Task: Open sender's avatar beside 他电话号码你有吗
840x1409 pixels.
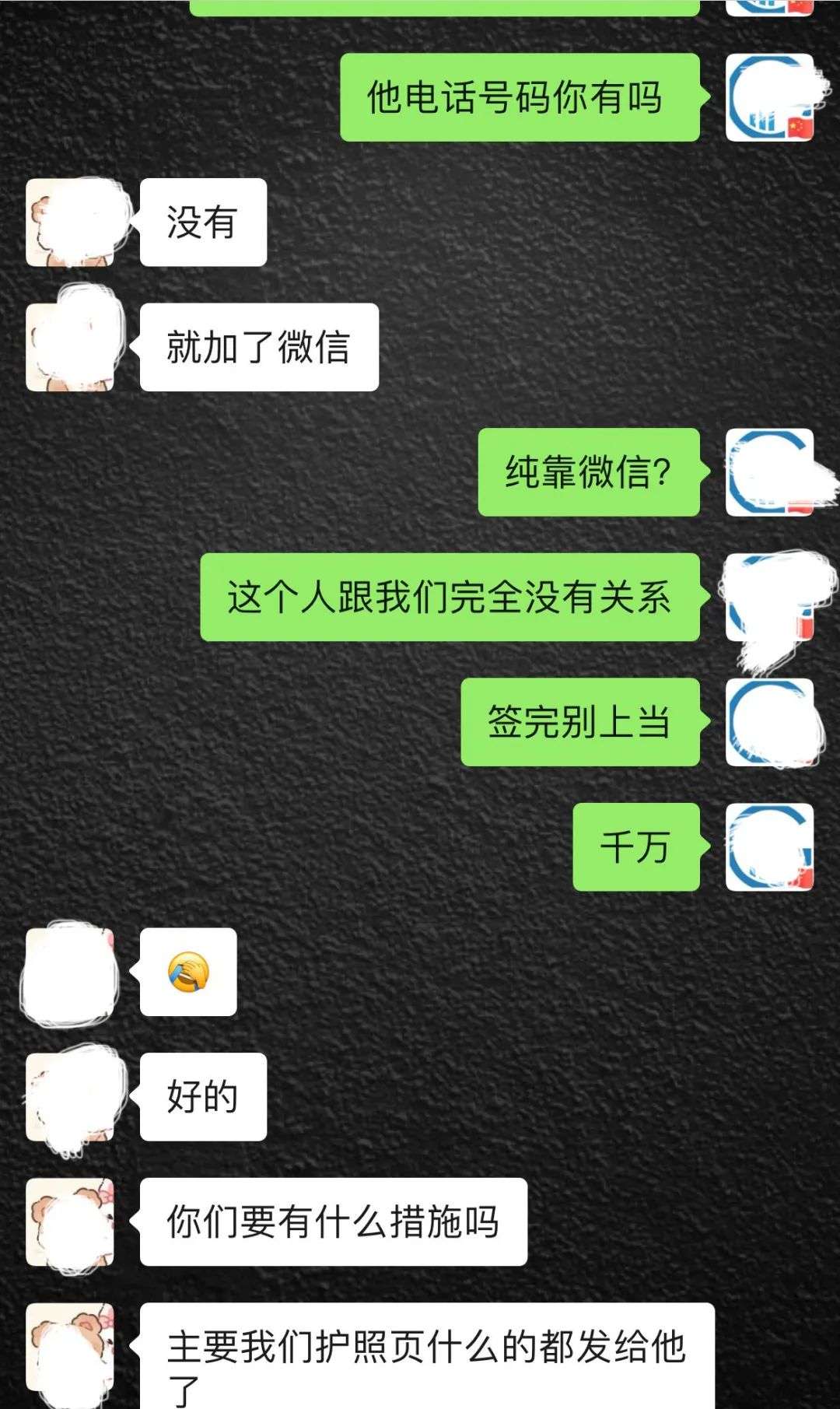Action: (x=769, y=97)
